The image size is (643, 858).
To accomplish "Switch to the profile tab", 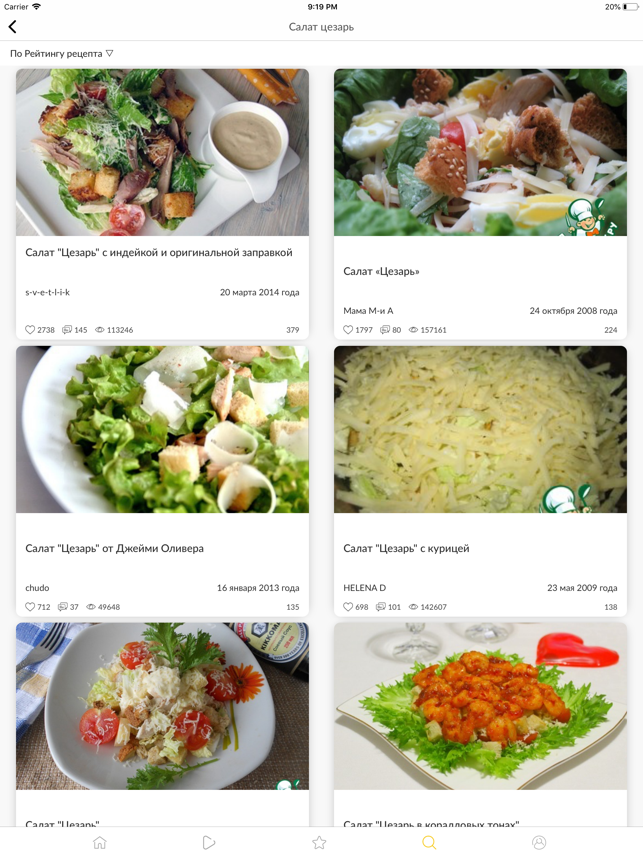I will point(539,843).
